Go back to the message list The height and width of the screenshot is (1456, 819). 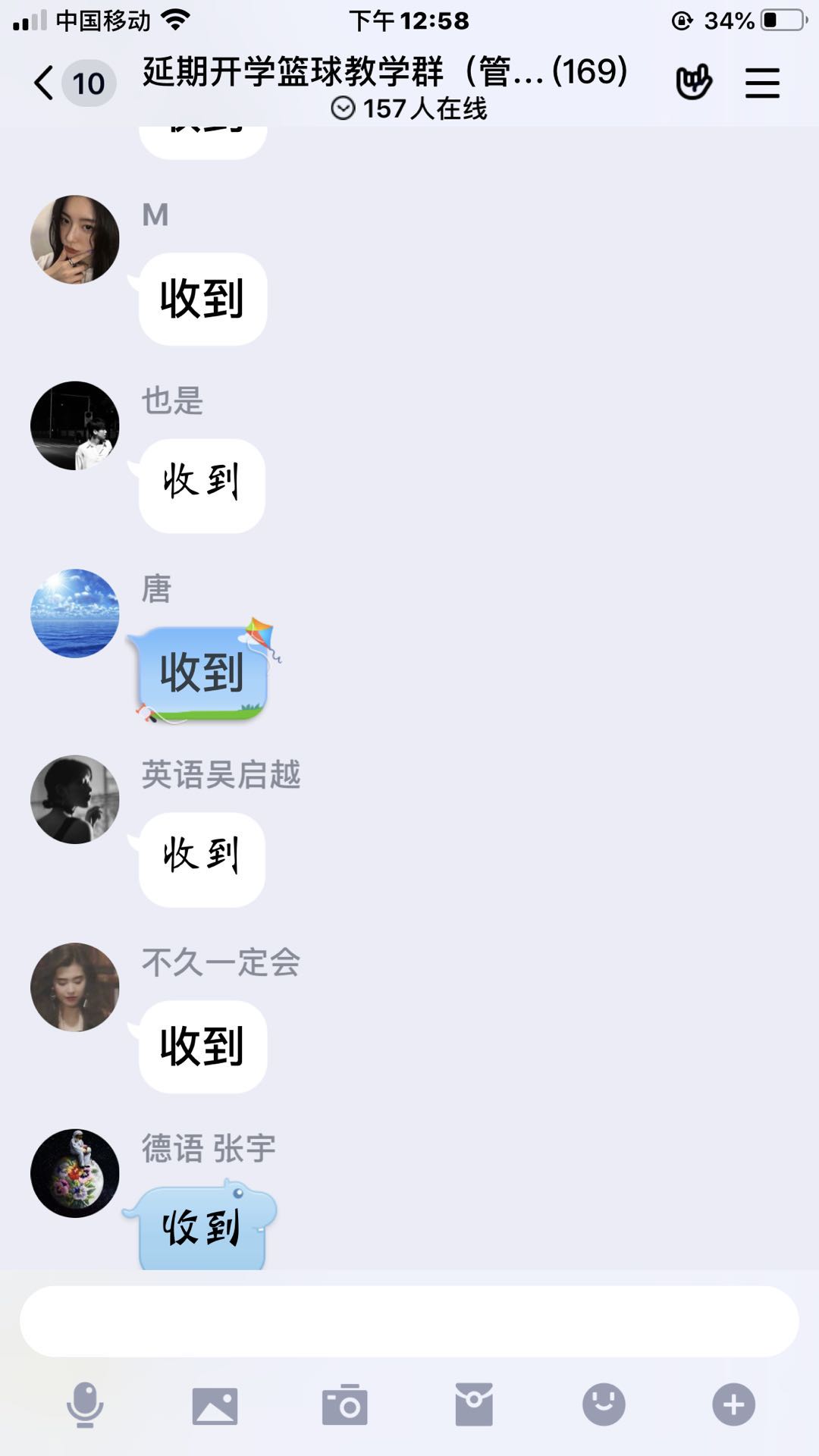pyautogui.click(x=44, y=83)
